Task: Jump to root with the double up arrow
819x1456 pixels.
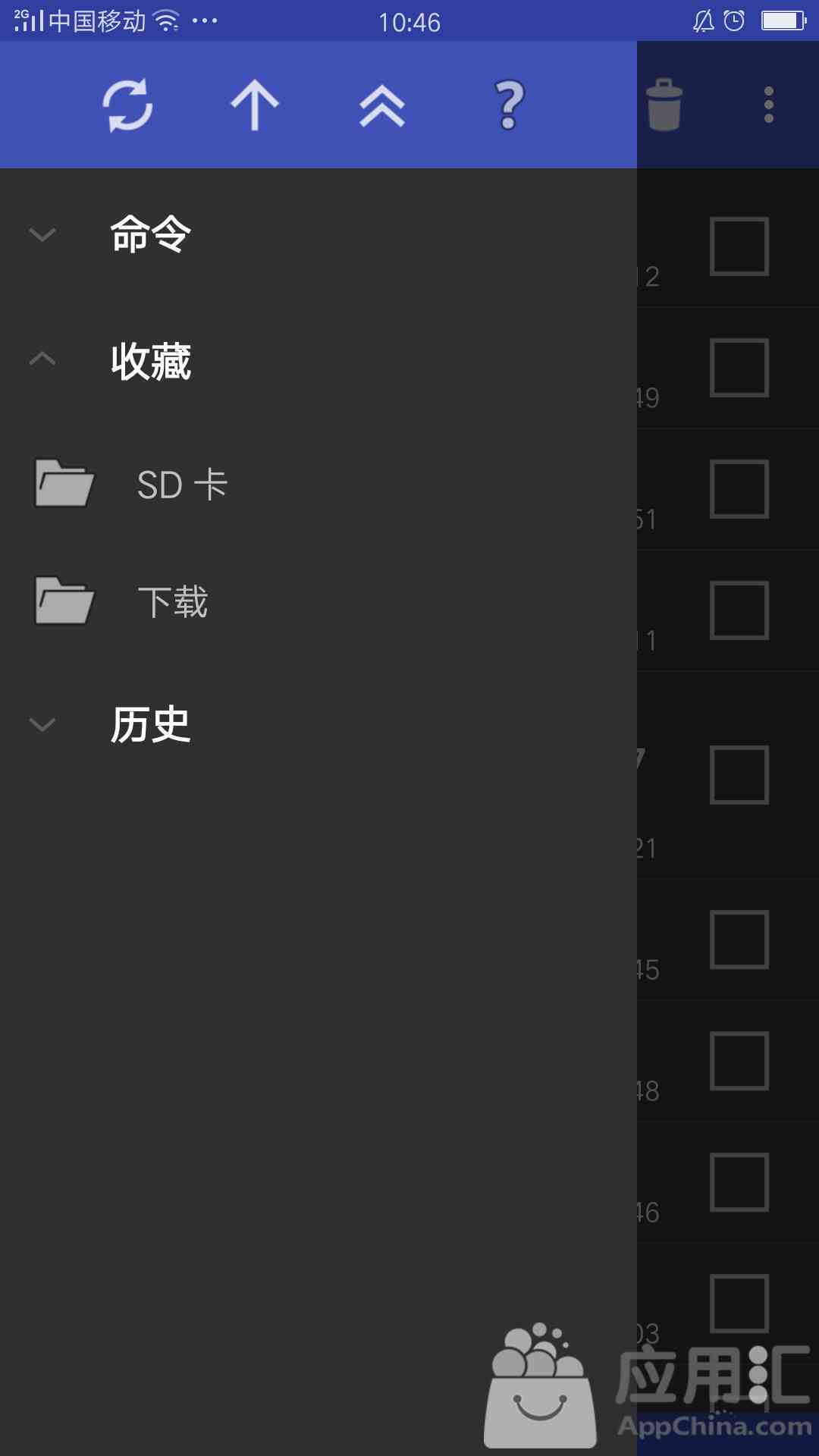Action: tap(382, 105)
